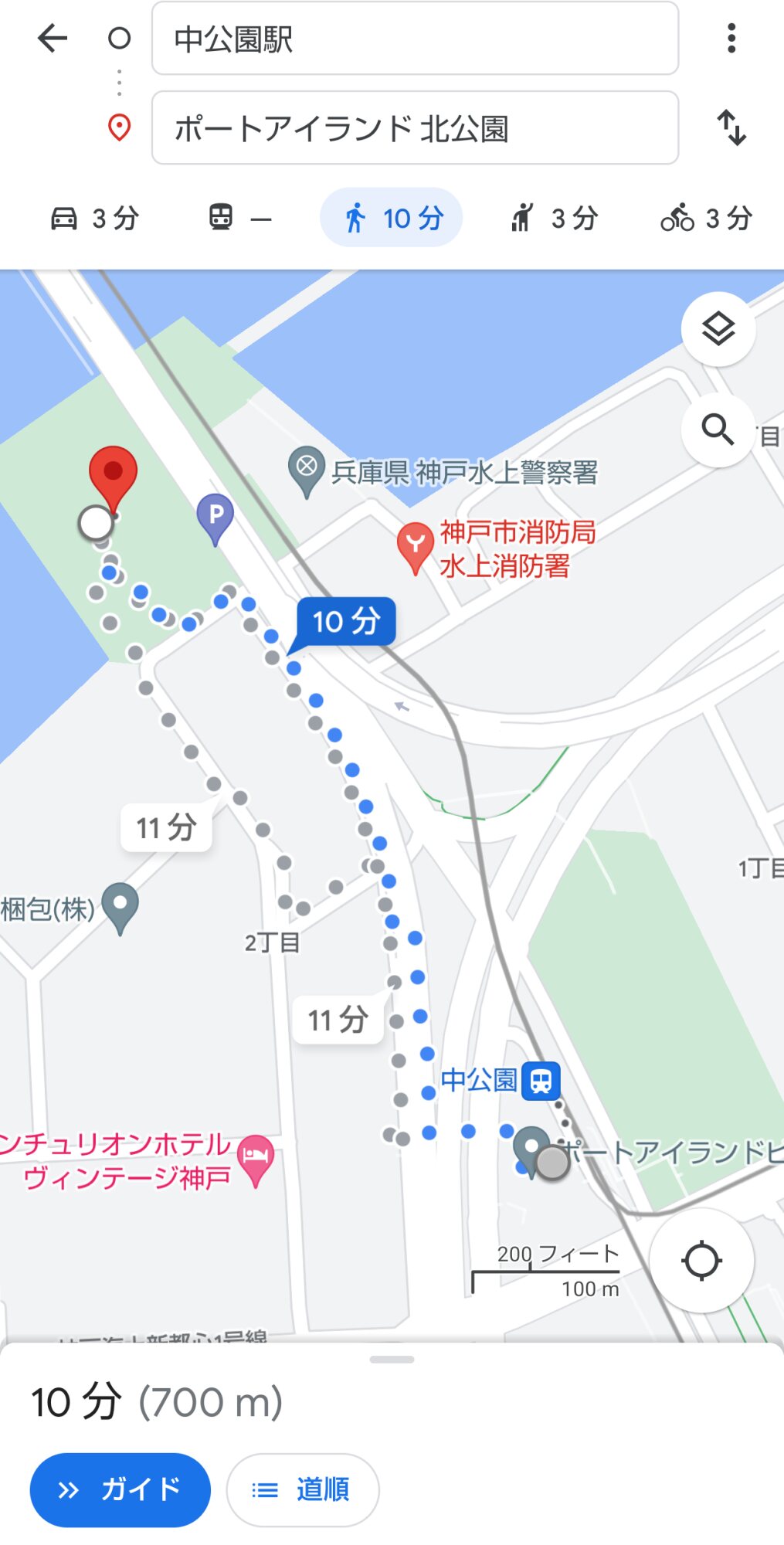
Task: Edit the destination ポートアイランド 北公園
Action: (415, 128)
